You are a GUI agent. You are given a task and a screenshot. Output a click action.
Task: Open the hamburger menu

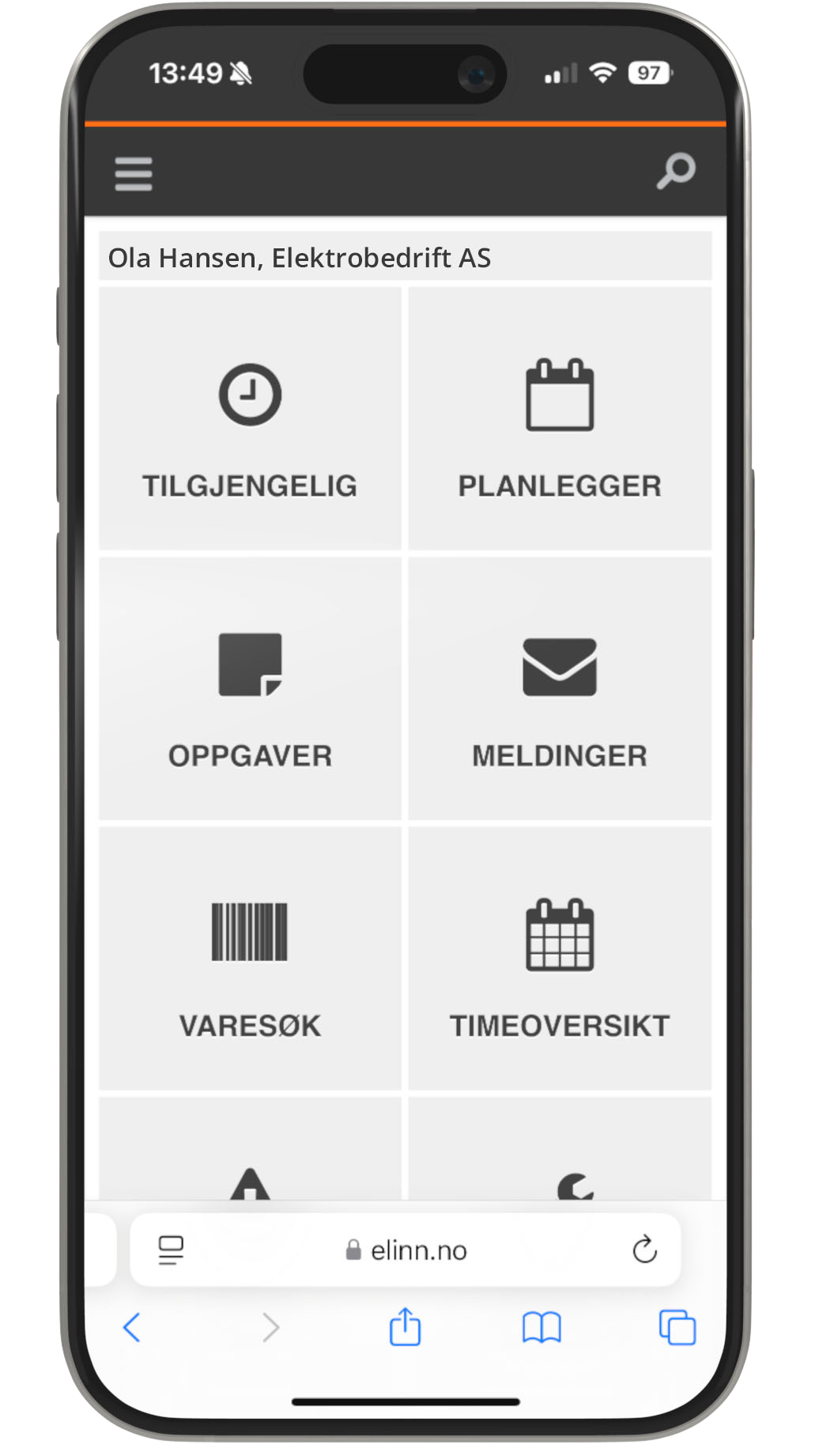point(133,173)
